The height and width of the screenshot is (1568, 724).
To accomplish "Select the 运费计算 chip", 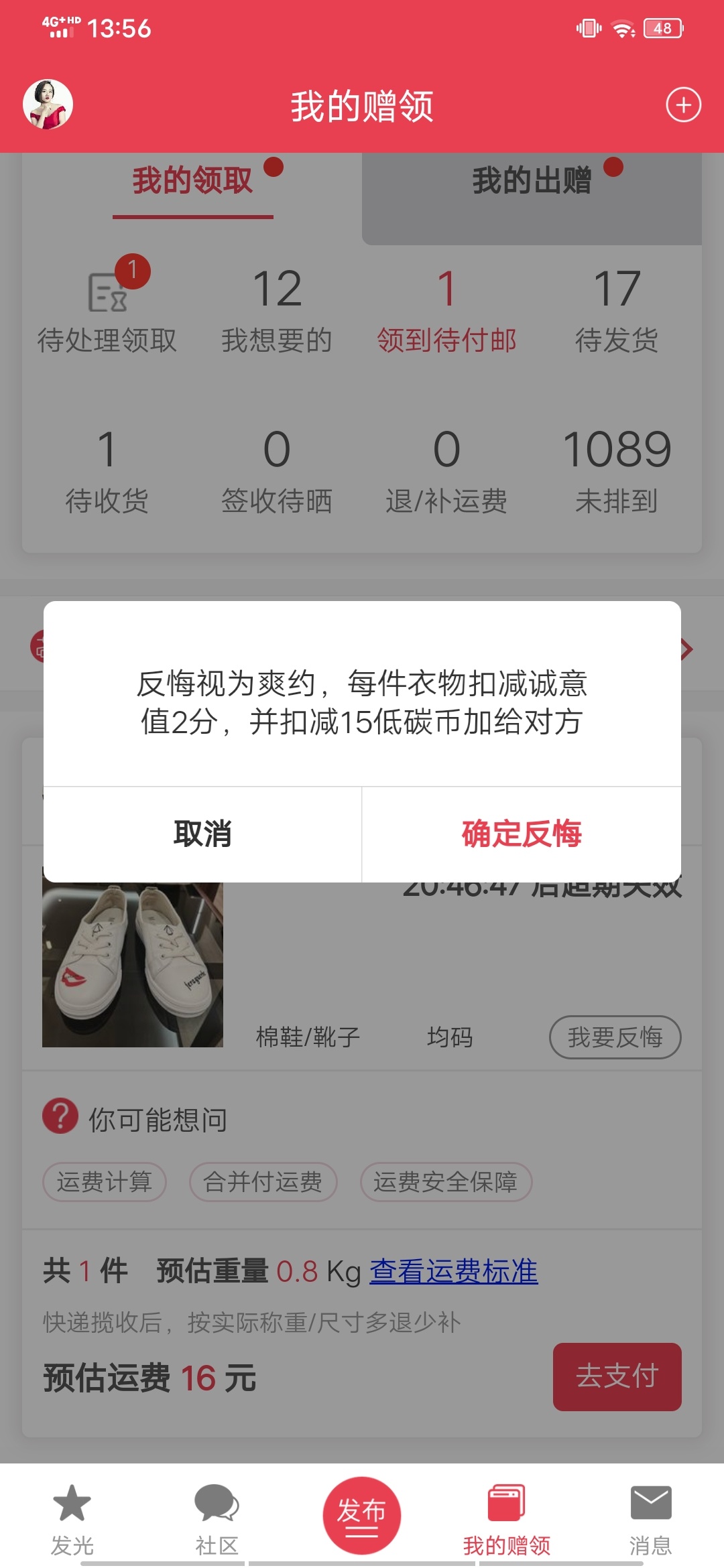I will (105, 1182).
